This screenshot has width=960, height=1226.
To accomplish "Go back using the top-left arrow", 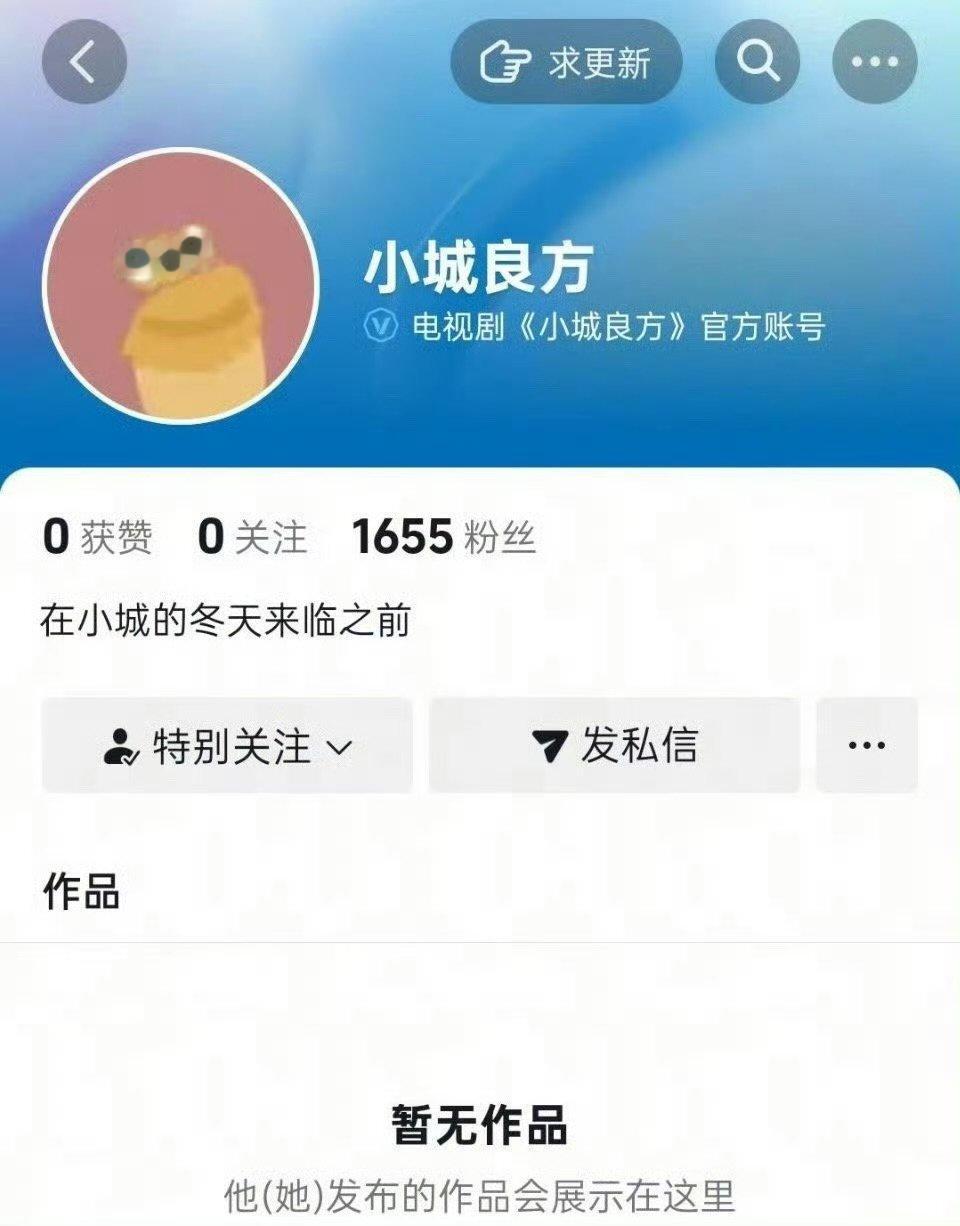I will [84, 62].
